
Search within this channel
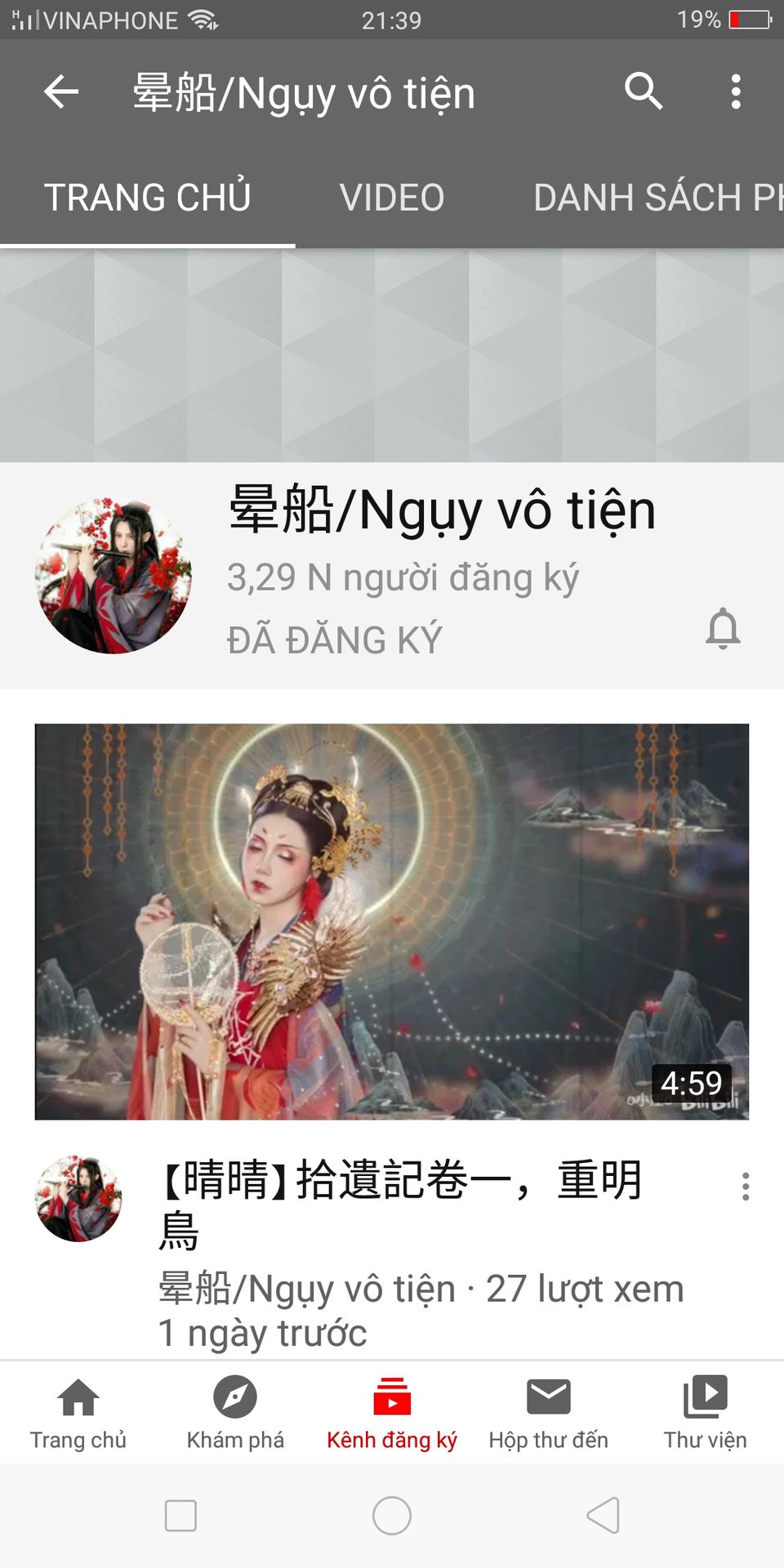pyautogui.click(x=644, y=91)
